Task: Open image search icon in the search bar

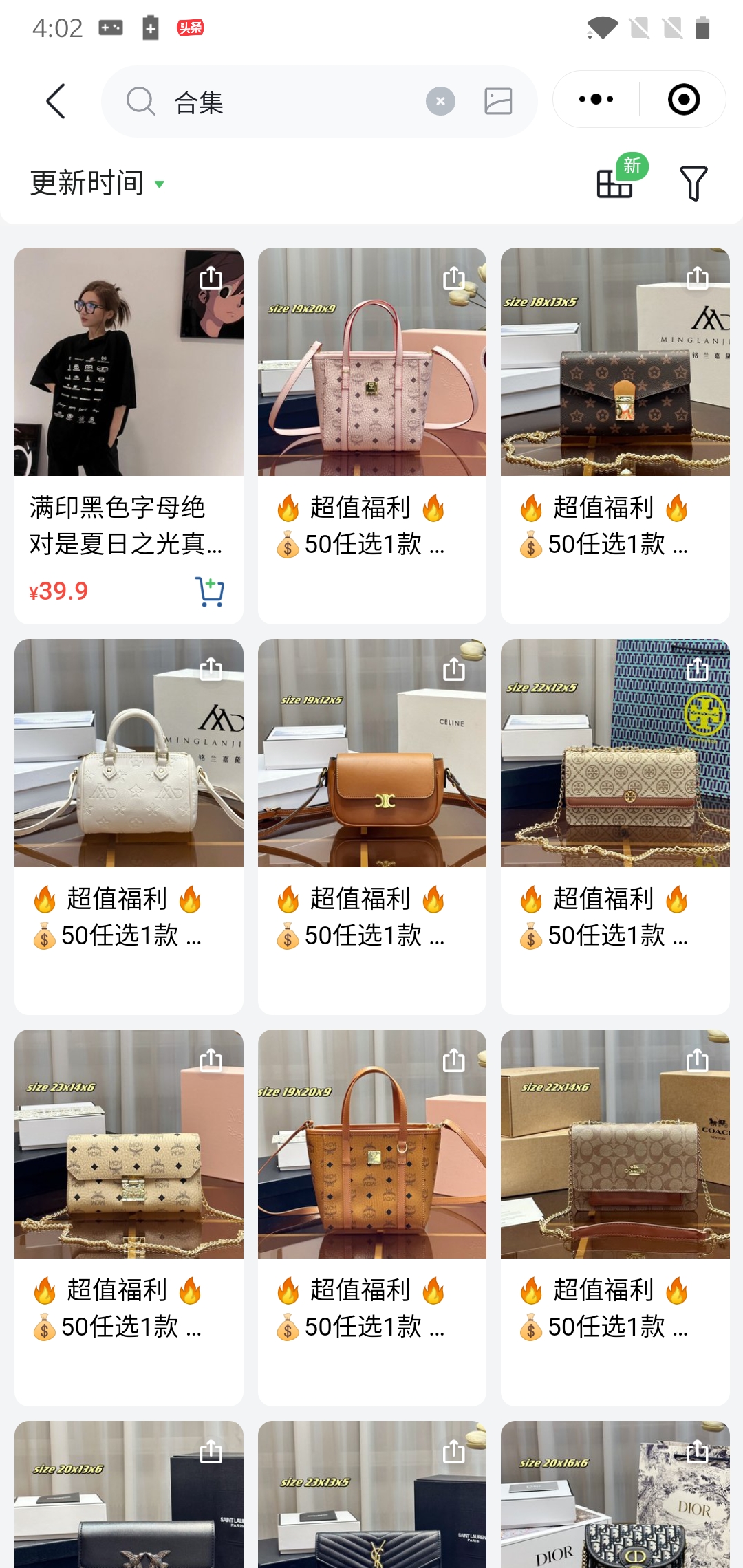Action: point(498,102)
